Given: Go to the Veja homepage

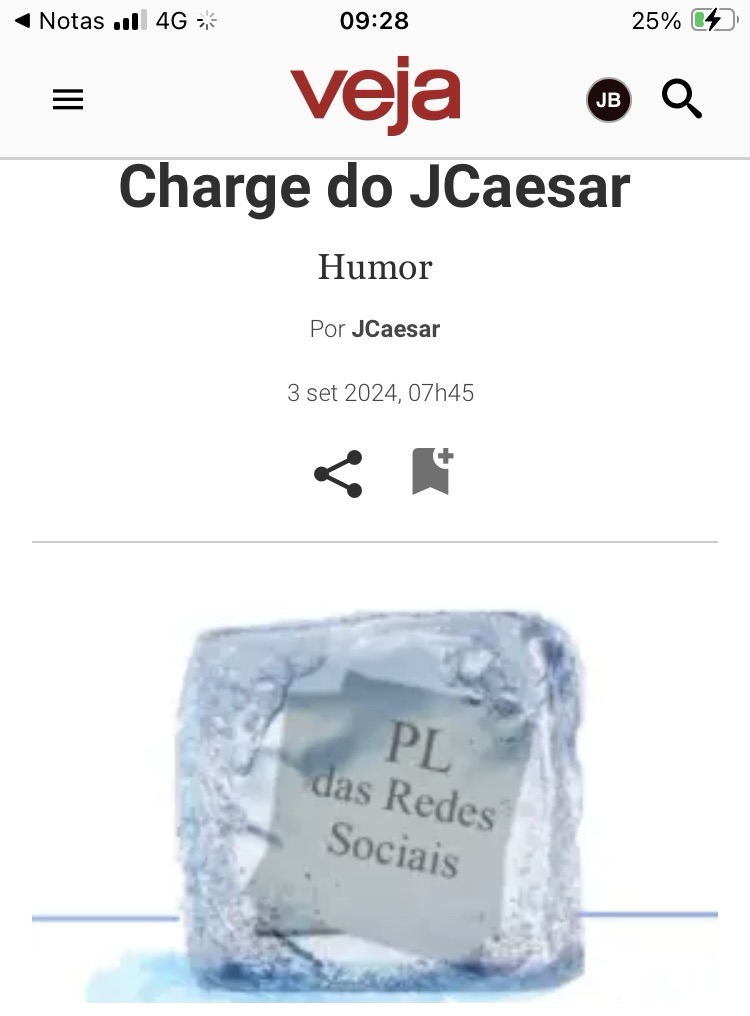Looking at the screenshot, I should pos(375,95).
